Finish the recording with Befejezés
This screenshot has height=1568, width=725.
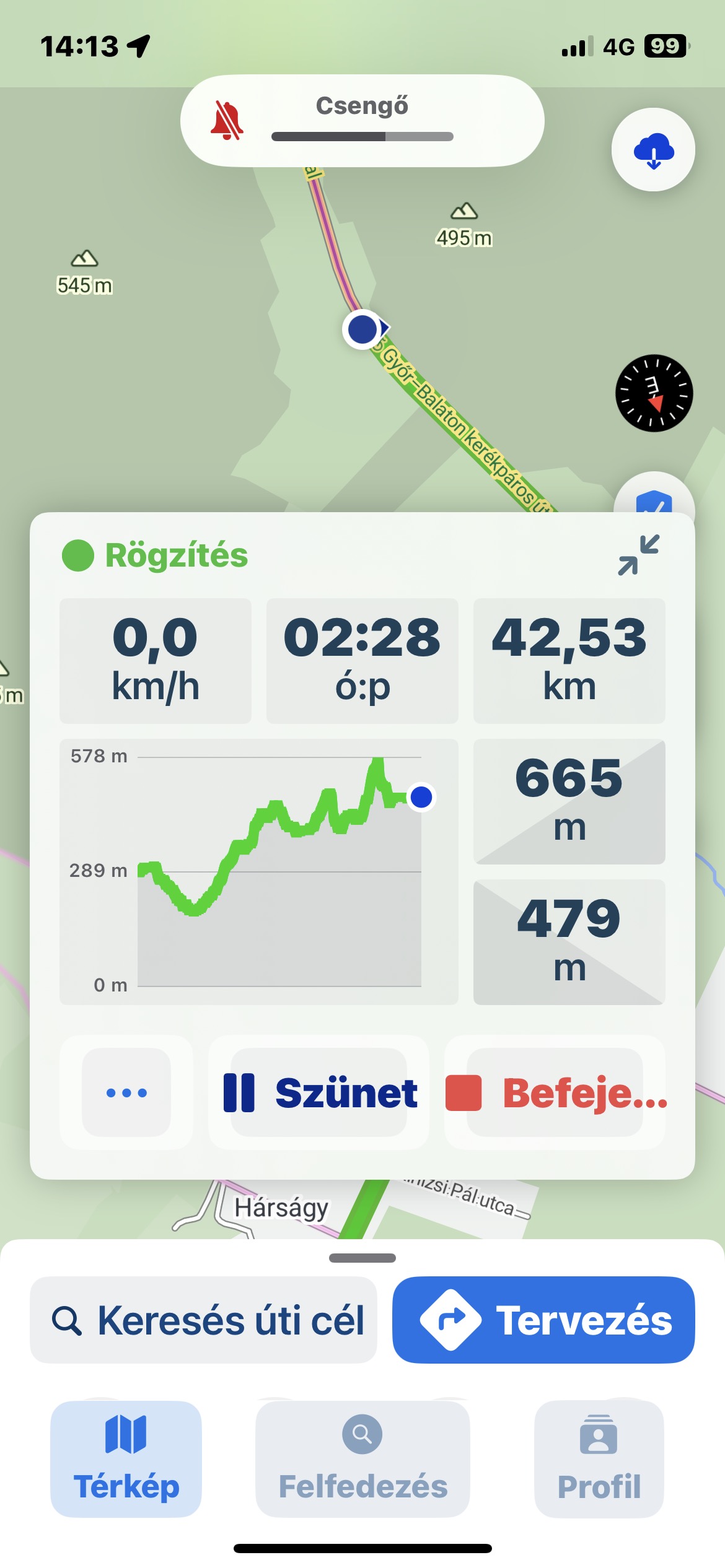point(555,1092)
